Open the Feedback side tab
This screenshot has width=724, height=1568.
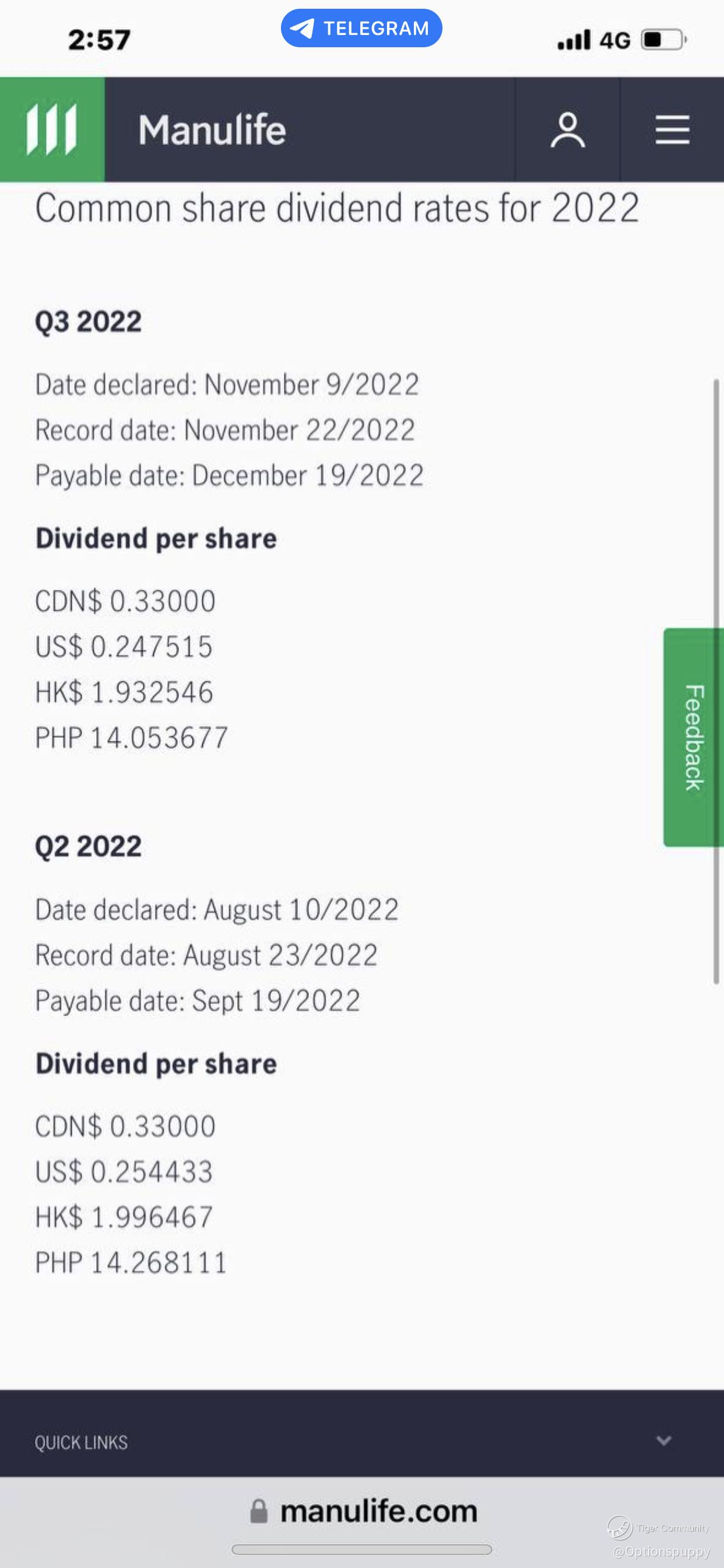(694, 737)
